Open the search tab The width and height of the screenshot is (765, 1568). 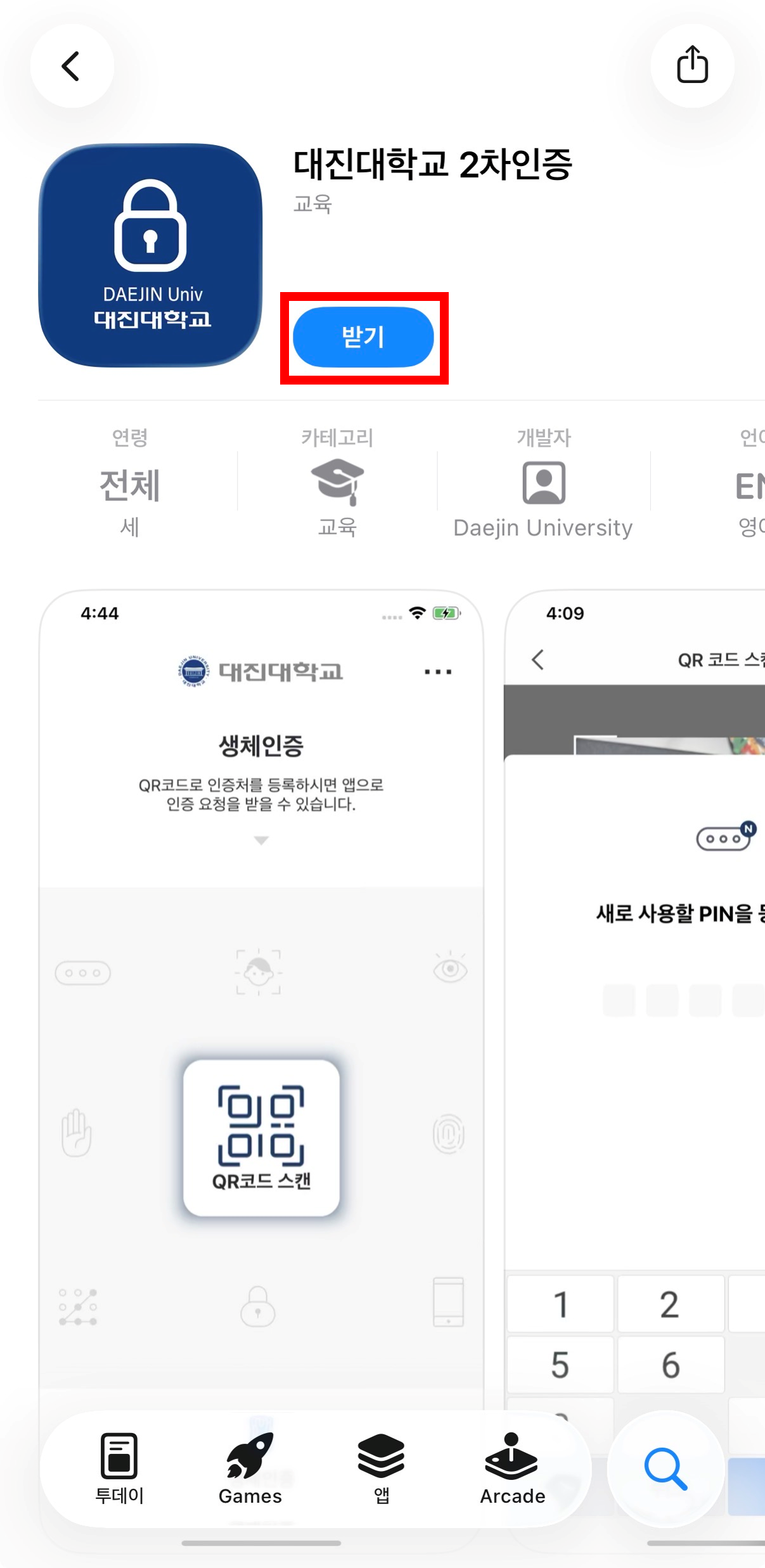point(665,1469)
